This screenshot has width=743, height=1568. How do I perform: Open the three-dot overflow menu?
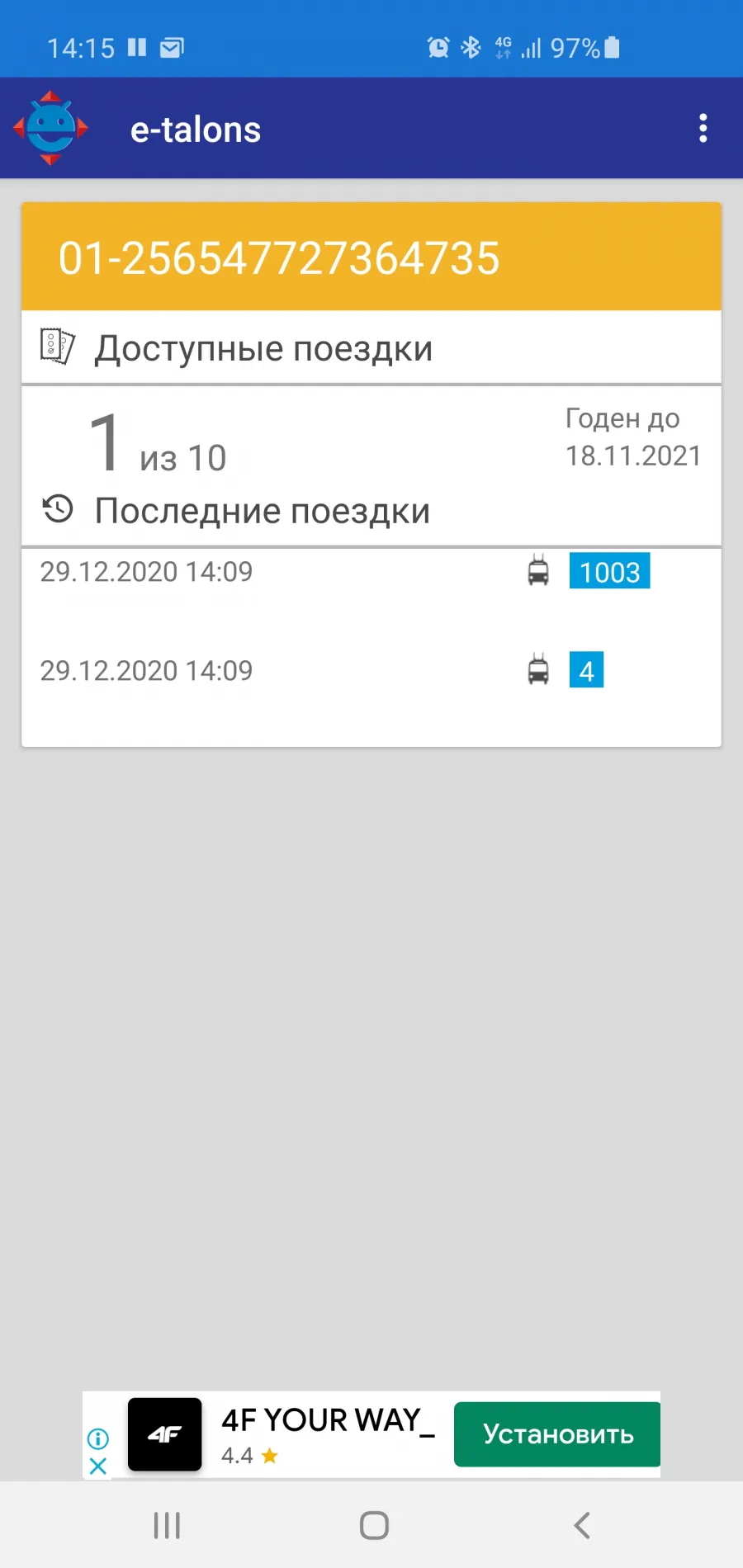(x=703, y=129)
